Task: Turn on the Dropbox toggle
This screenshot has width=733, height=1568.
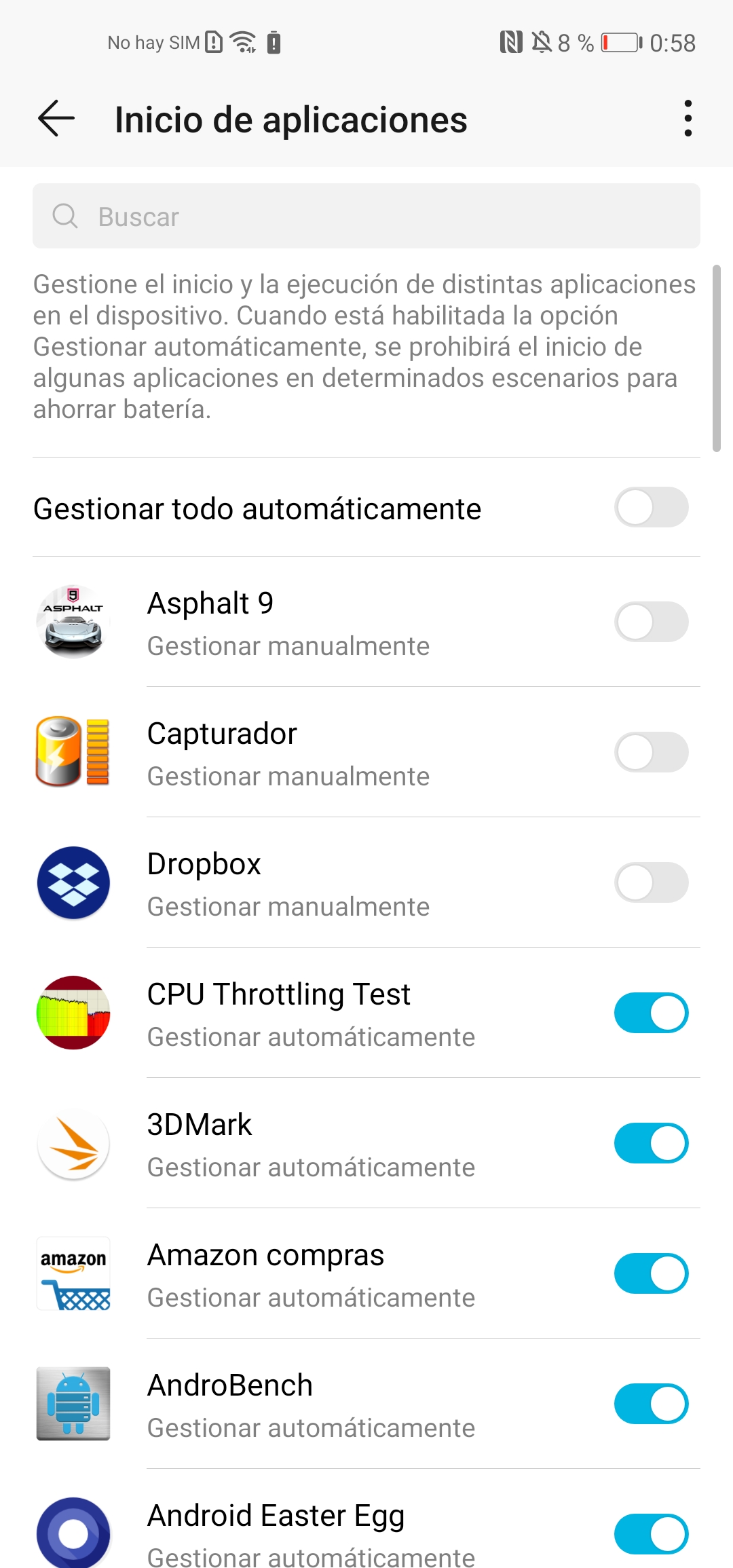Action: tap(652, 882)
